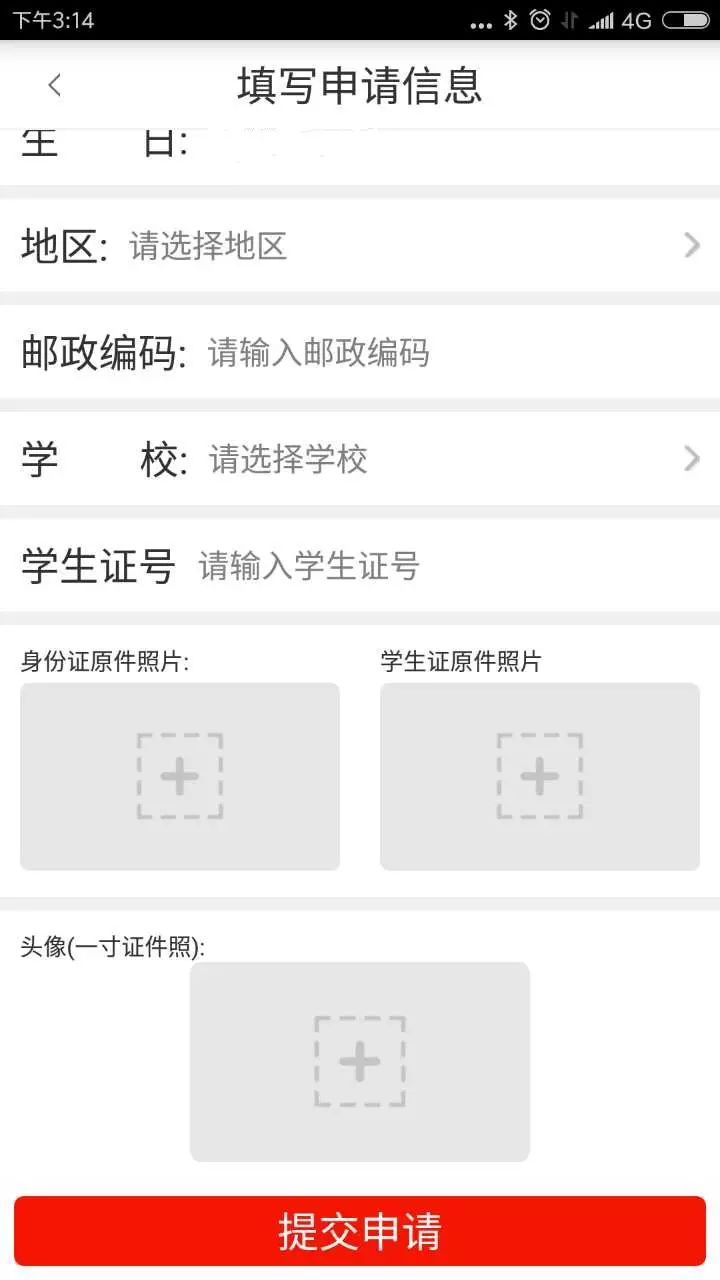Tap the 请选择学校 placeholder text

tap(287, 459)
